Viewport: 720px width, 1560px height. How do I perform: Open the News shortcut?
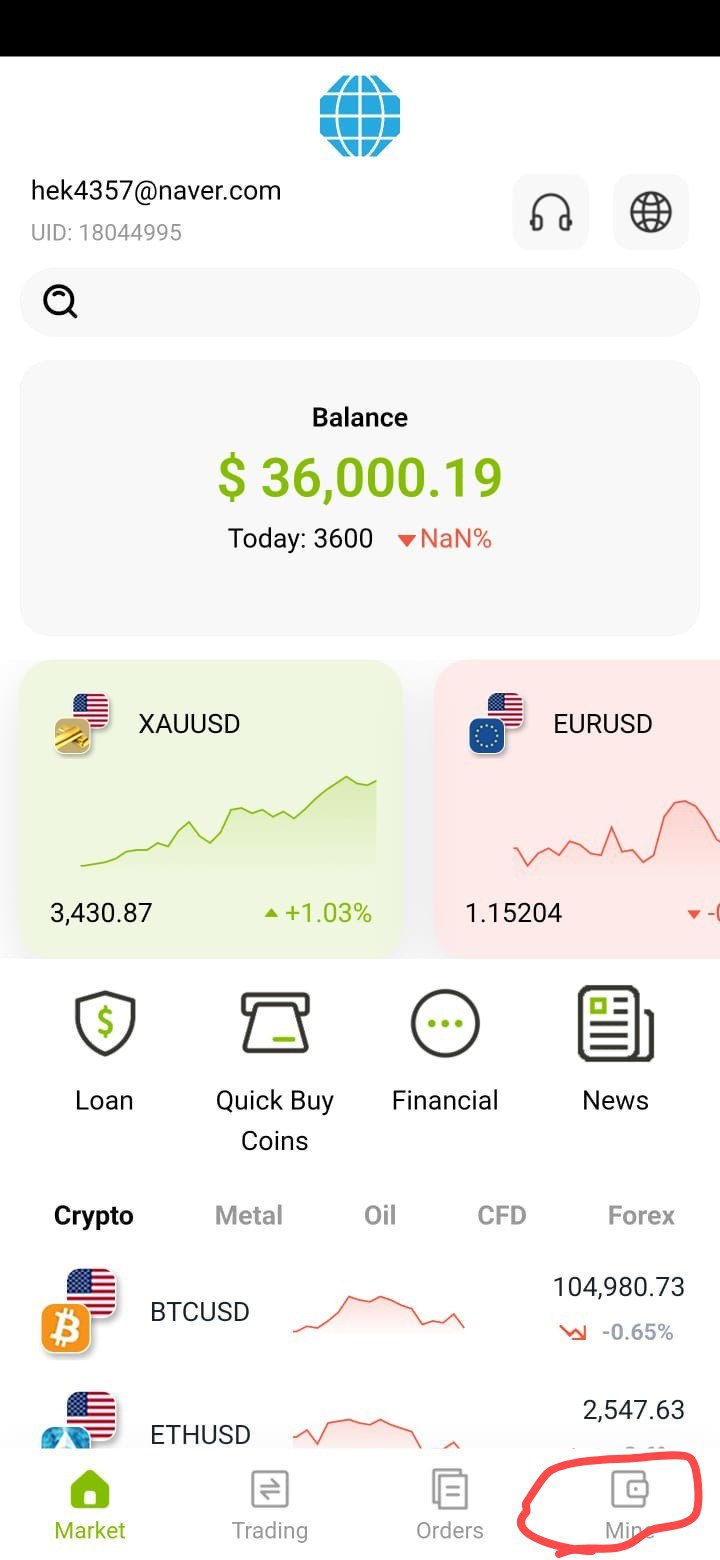(616, 1050)
